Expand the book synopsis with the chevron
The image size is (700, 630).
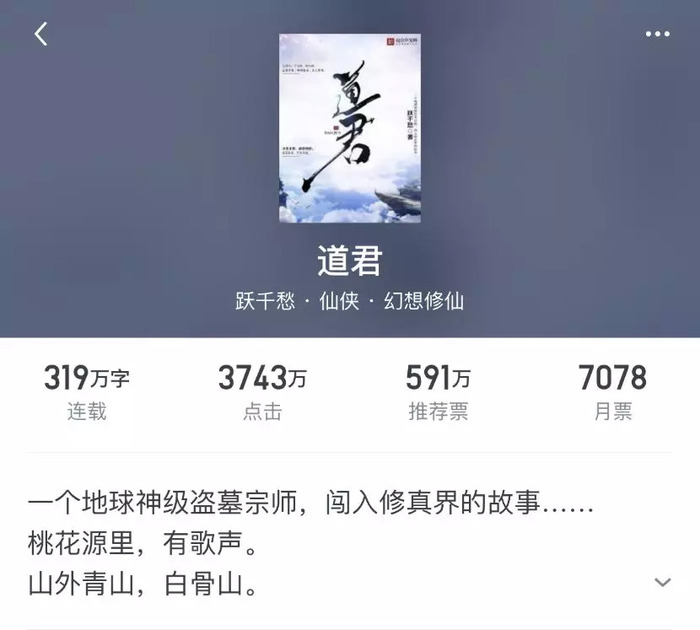pyautogui.click(x=662, y=582)
